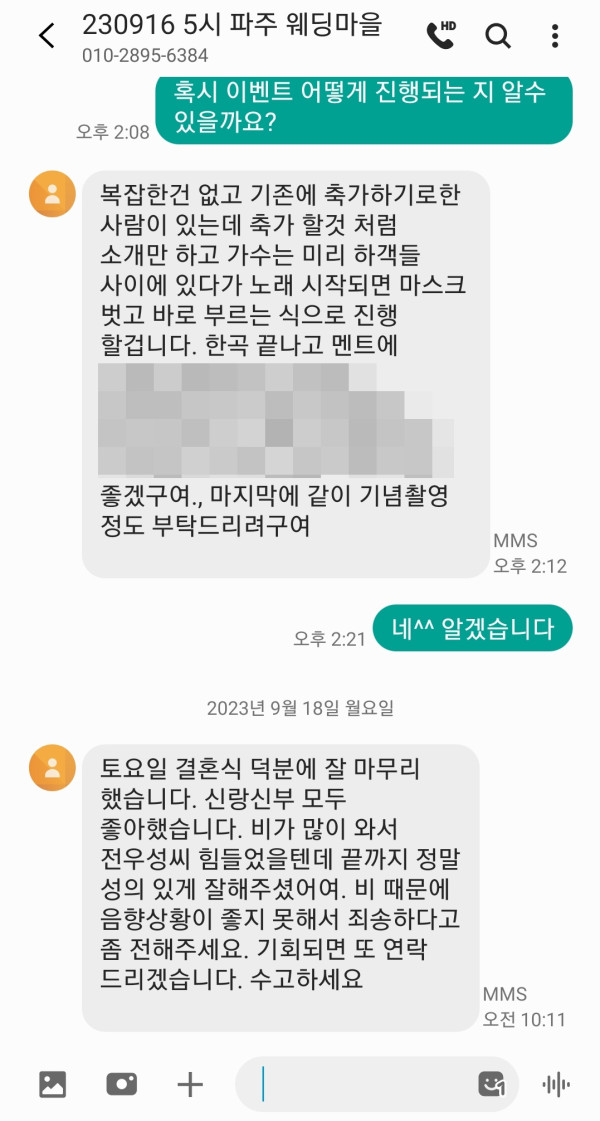Open the contact avatar beside the 토요일 결혼식 message

(53, 768)
